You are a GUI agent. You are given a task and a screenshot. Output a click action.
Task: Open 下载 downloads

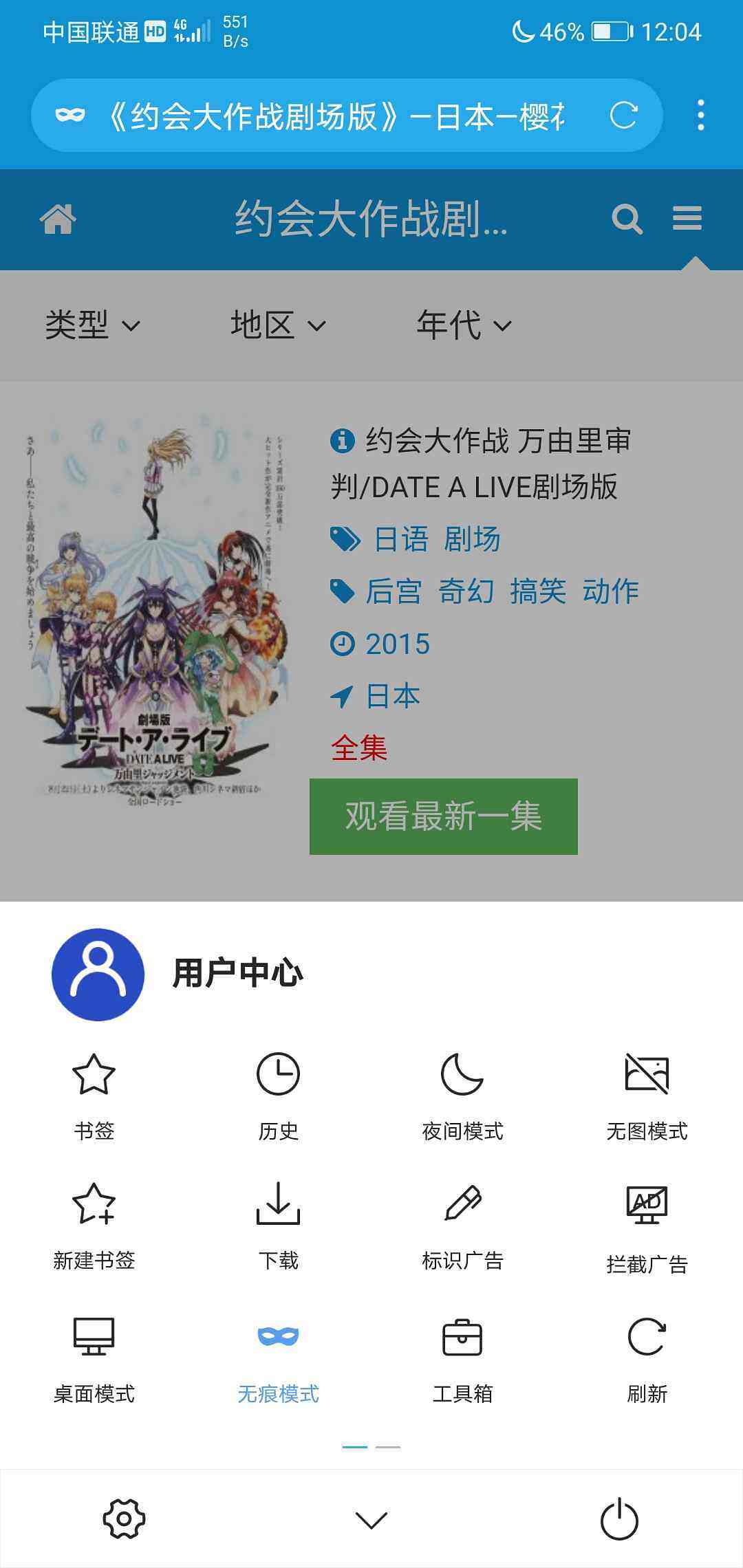coord(278,1225)
